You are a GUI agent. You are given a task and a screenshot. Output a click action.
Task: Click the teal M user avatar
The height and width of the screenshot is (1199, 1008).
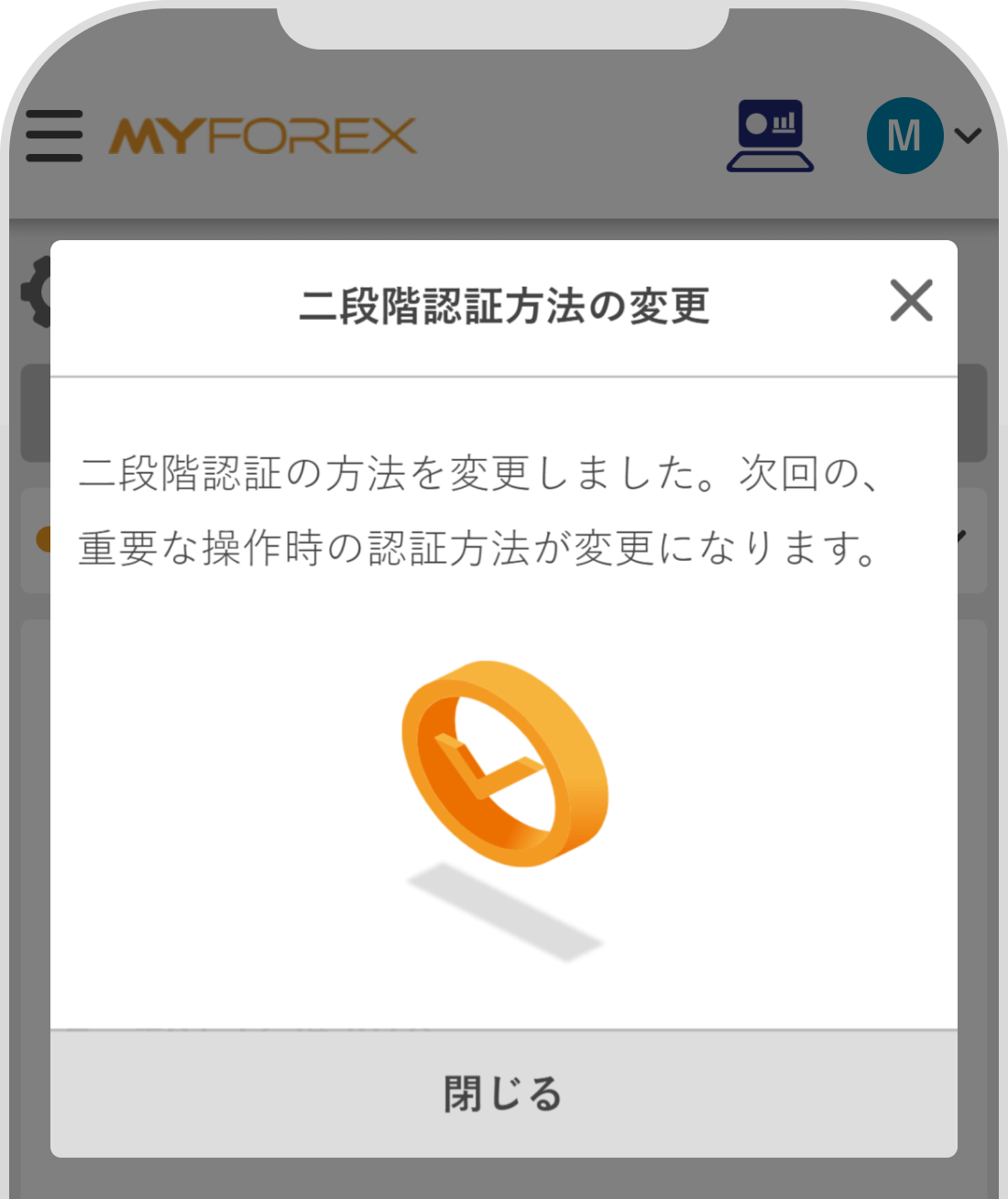pos(904,134)
